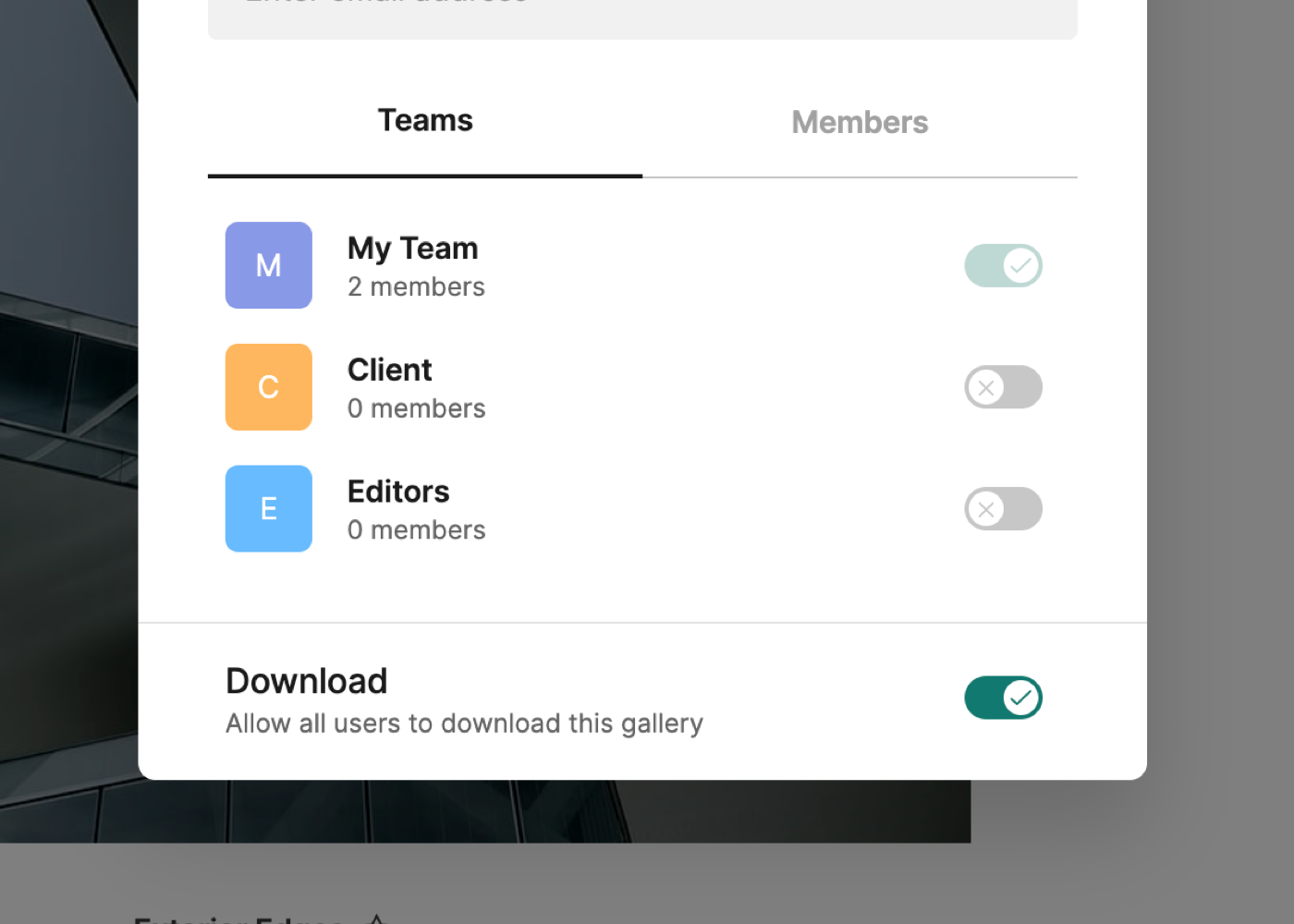Turn on access for Editors team
1294x924 pixels.
coord(1003,509)
